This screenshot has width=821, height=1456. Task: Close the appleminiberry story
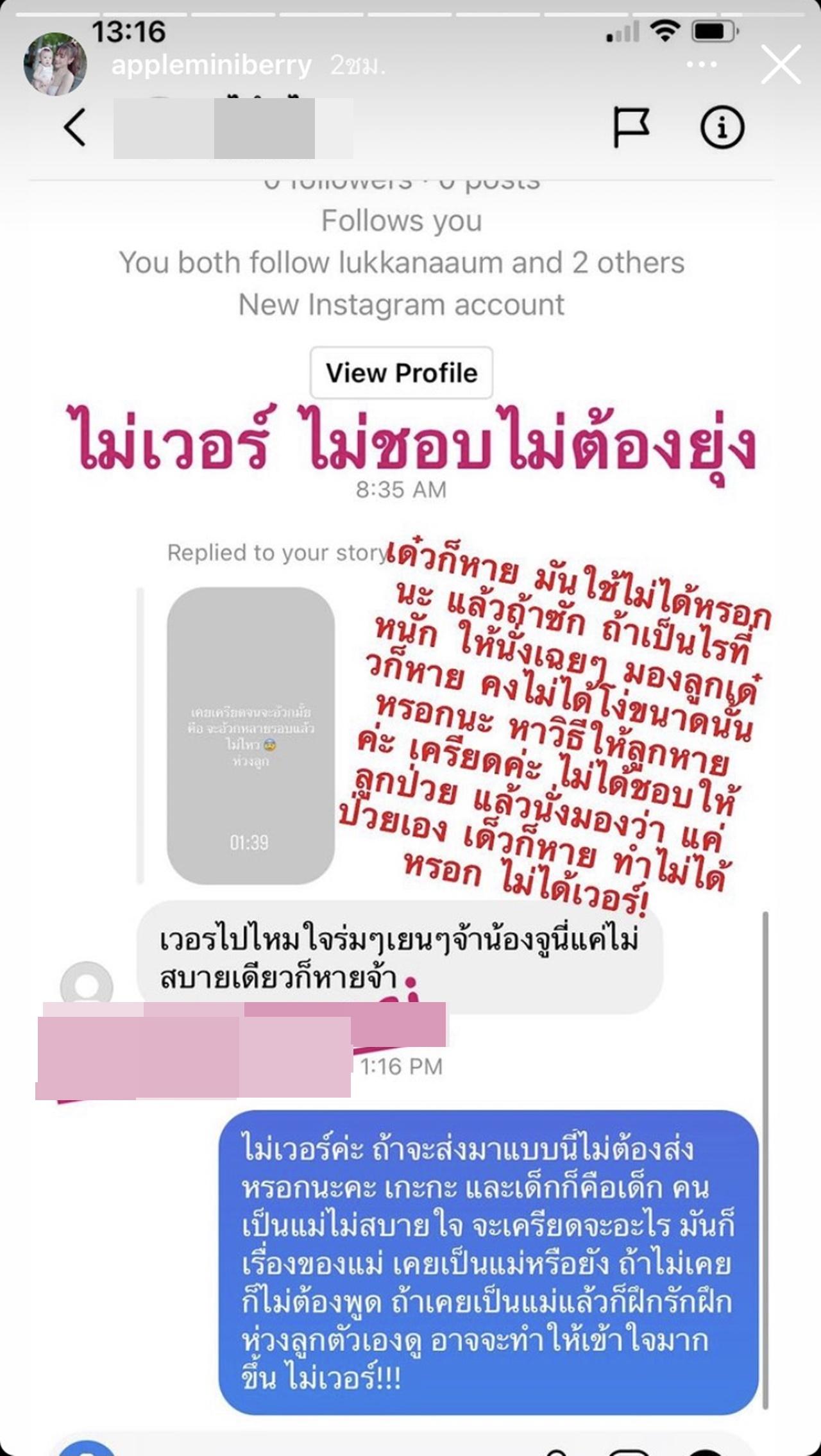point(780,65)
